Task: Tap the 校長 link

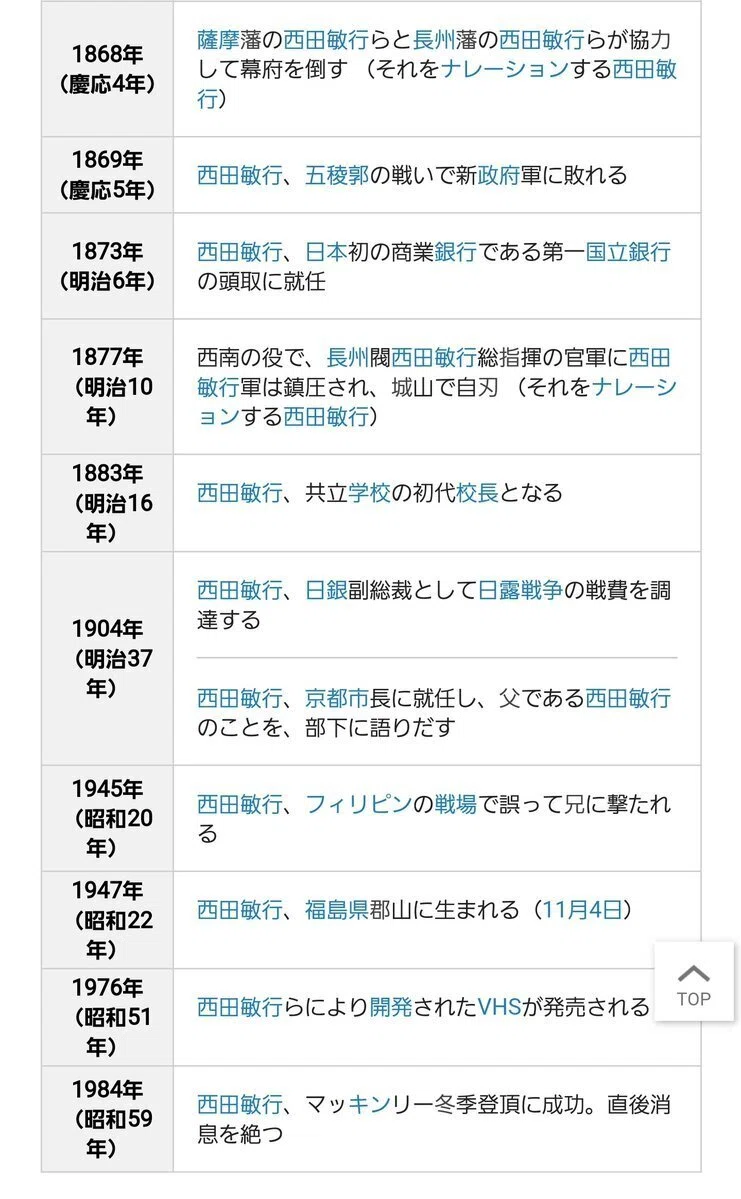Action: coord(477,493)
